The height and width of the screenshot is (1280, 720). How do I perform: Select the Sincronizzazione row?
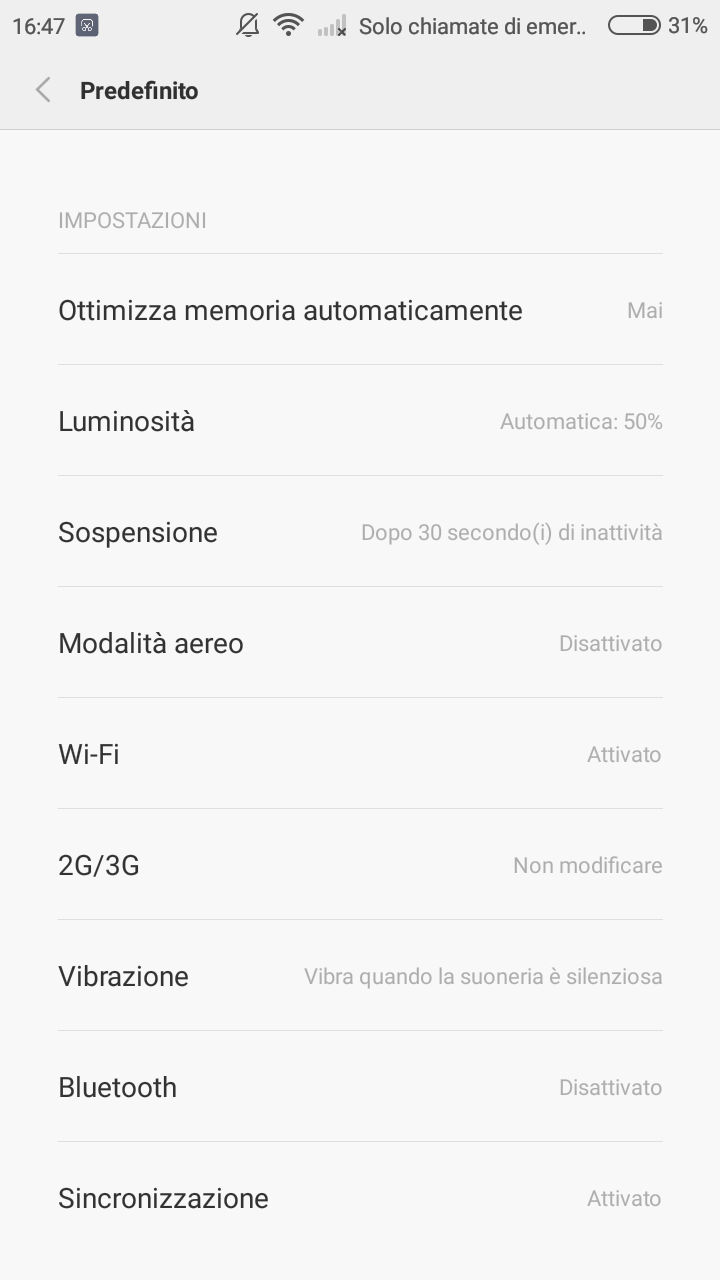click(x=360, y=1198)
